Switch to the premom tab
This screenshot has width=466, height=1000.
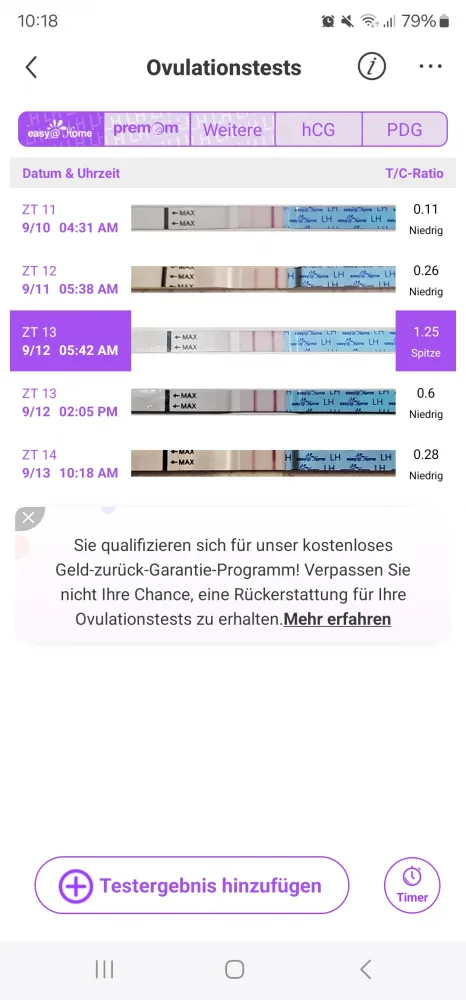pos(147,129)
